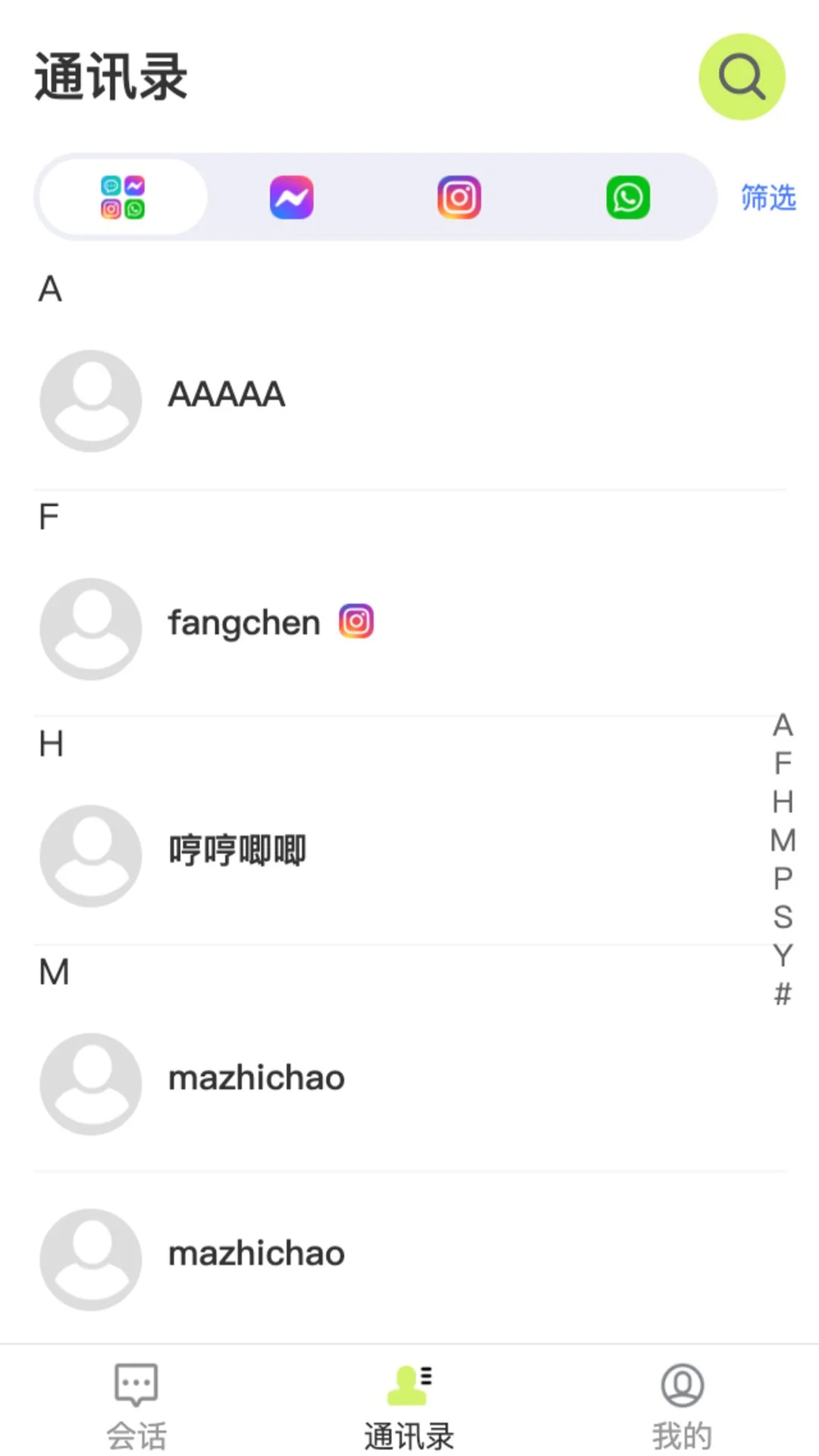819x1456 pixels.
Task: Filter contacts by Messenger
Action: tap(291, 196)
